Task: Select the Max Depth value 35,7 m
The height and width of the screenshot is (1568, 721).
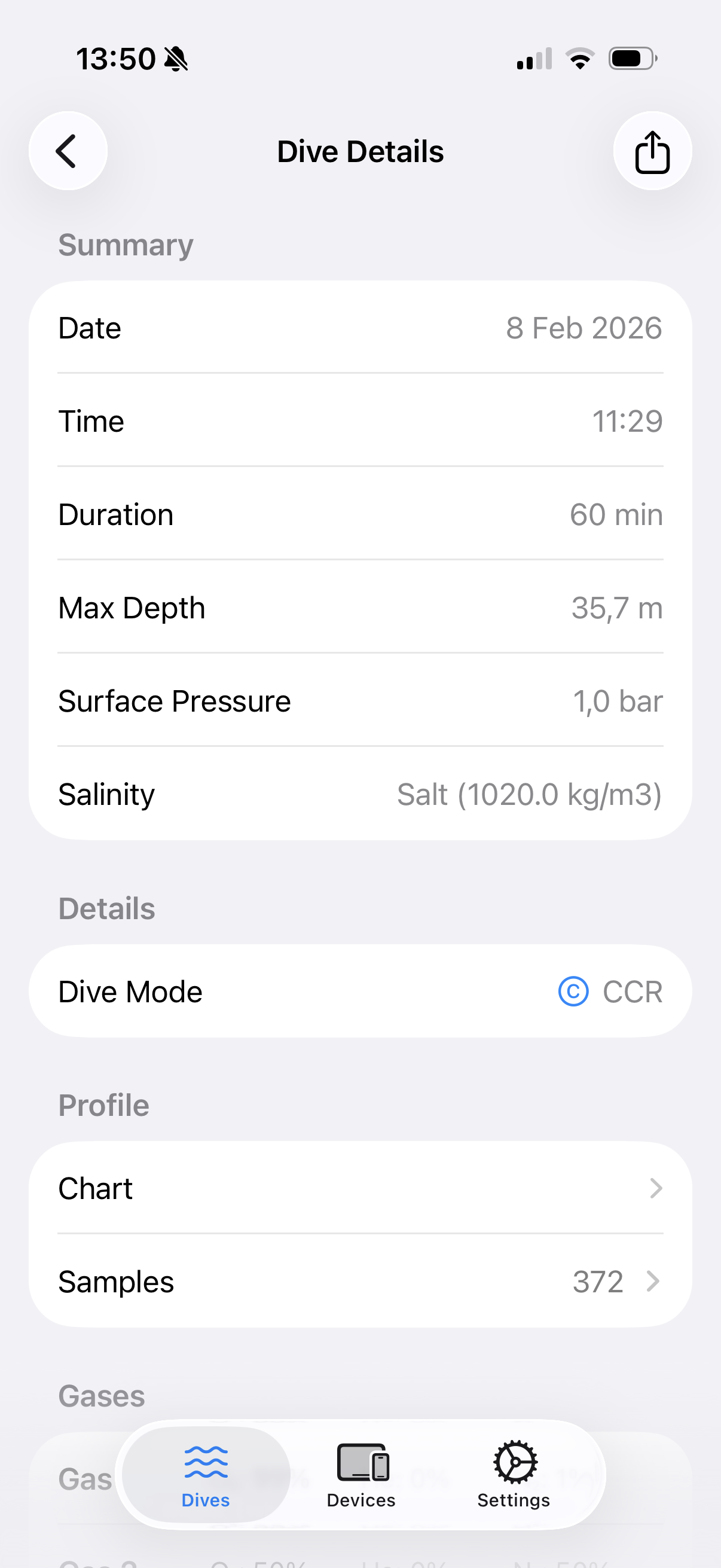Action: click(617, 607)
